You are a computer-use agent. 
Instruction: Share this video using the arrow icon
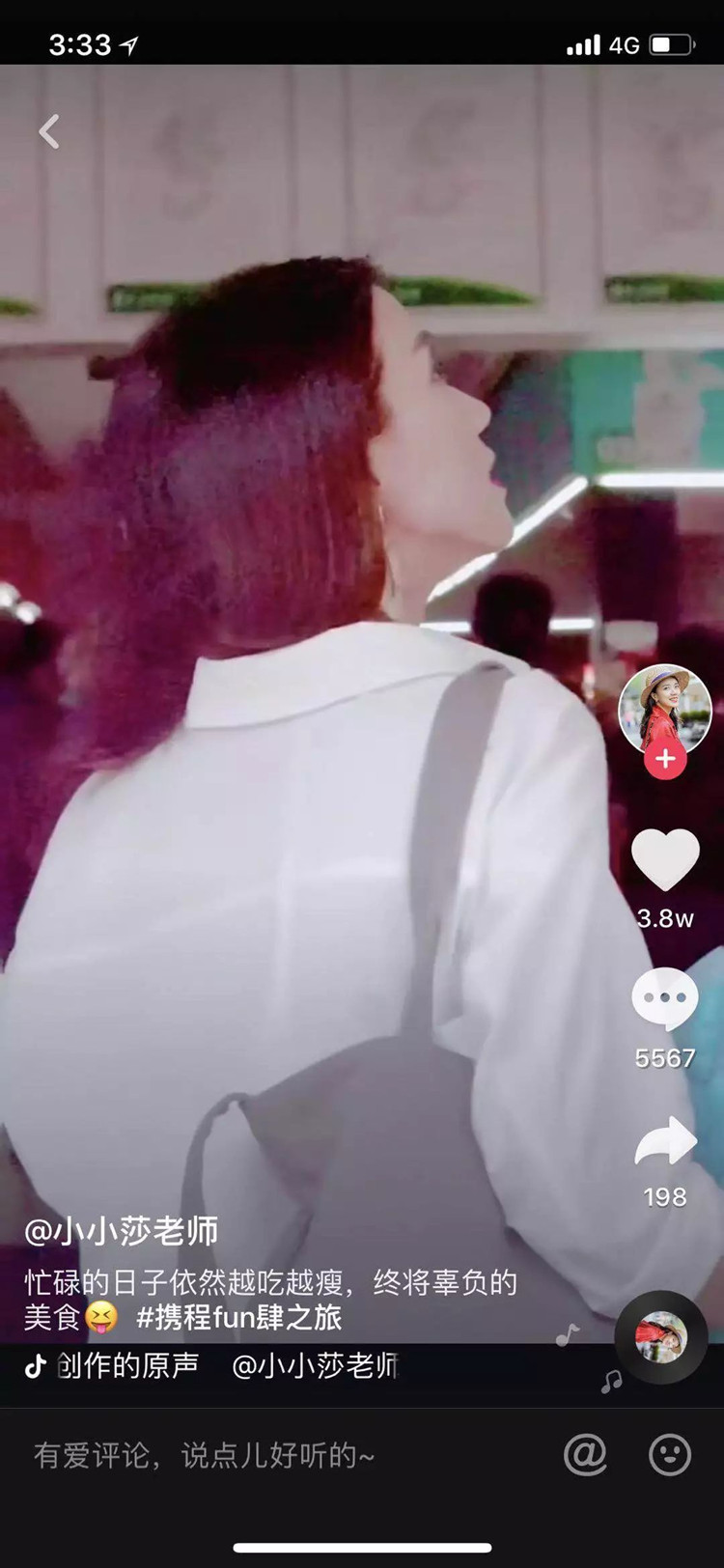coord(665,1143)
